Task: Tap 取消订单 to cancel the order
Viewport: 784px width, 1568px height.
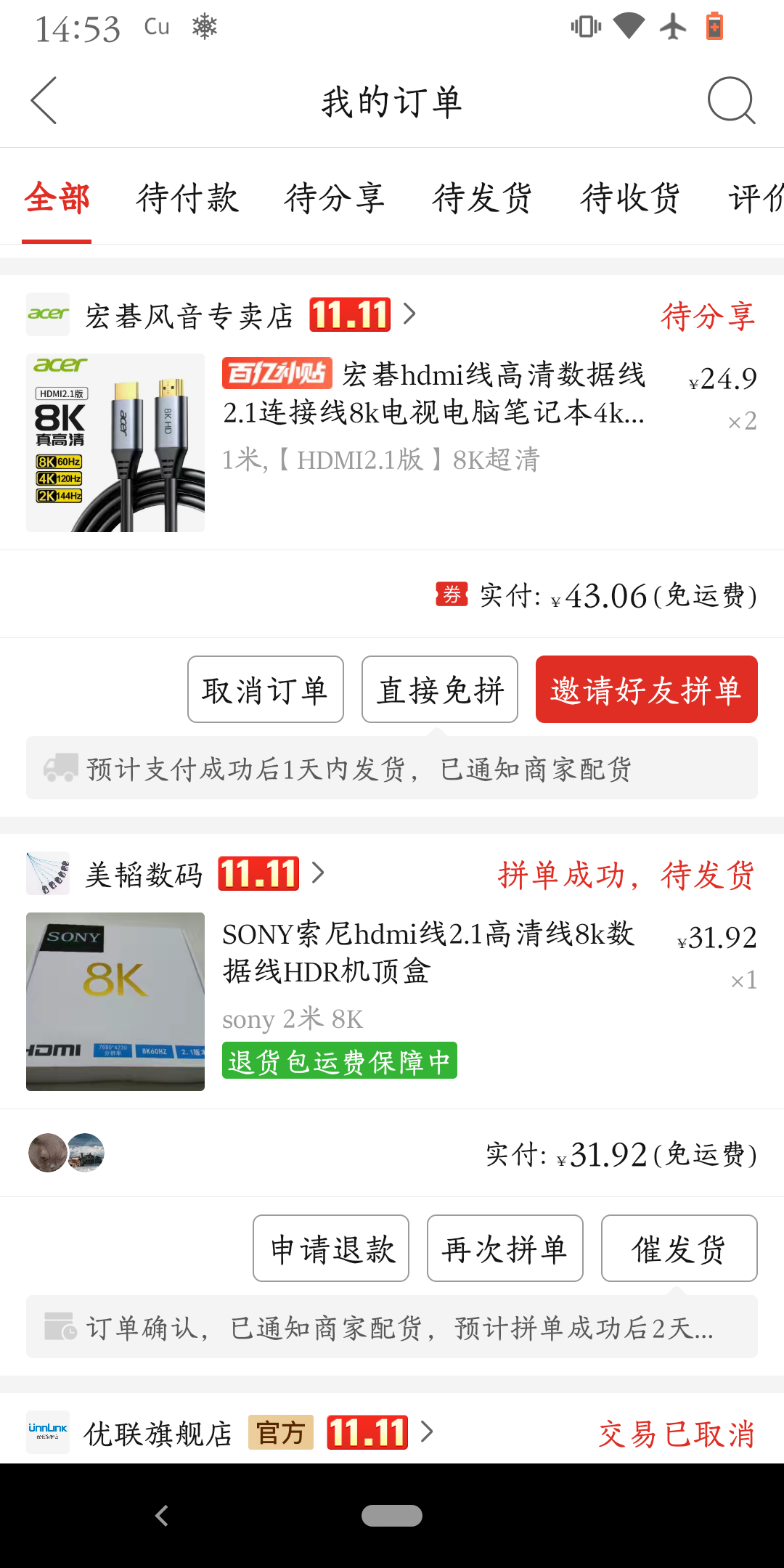Action: 265,690
